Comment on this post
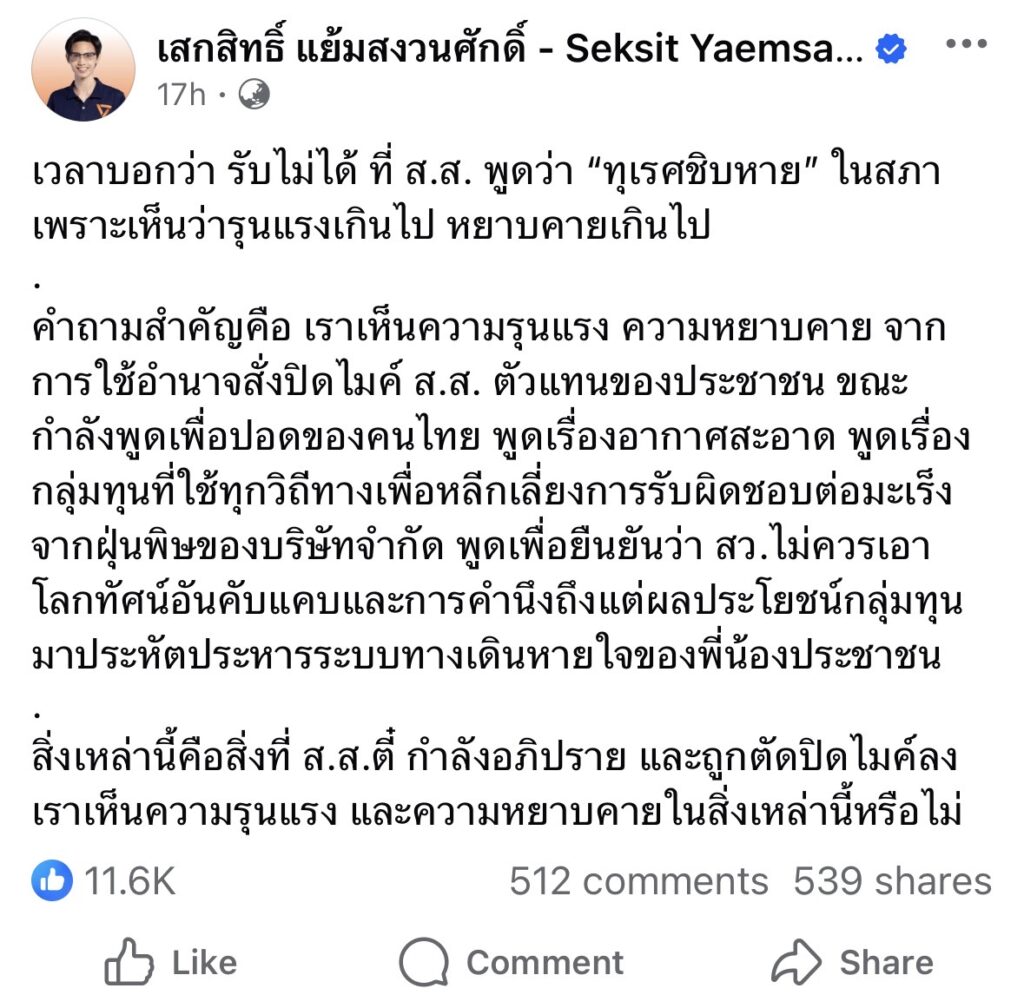The height and width of the screenshot is (1008, 1024). (x=511, y=962)
